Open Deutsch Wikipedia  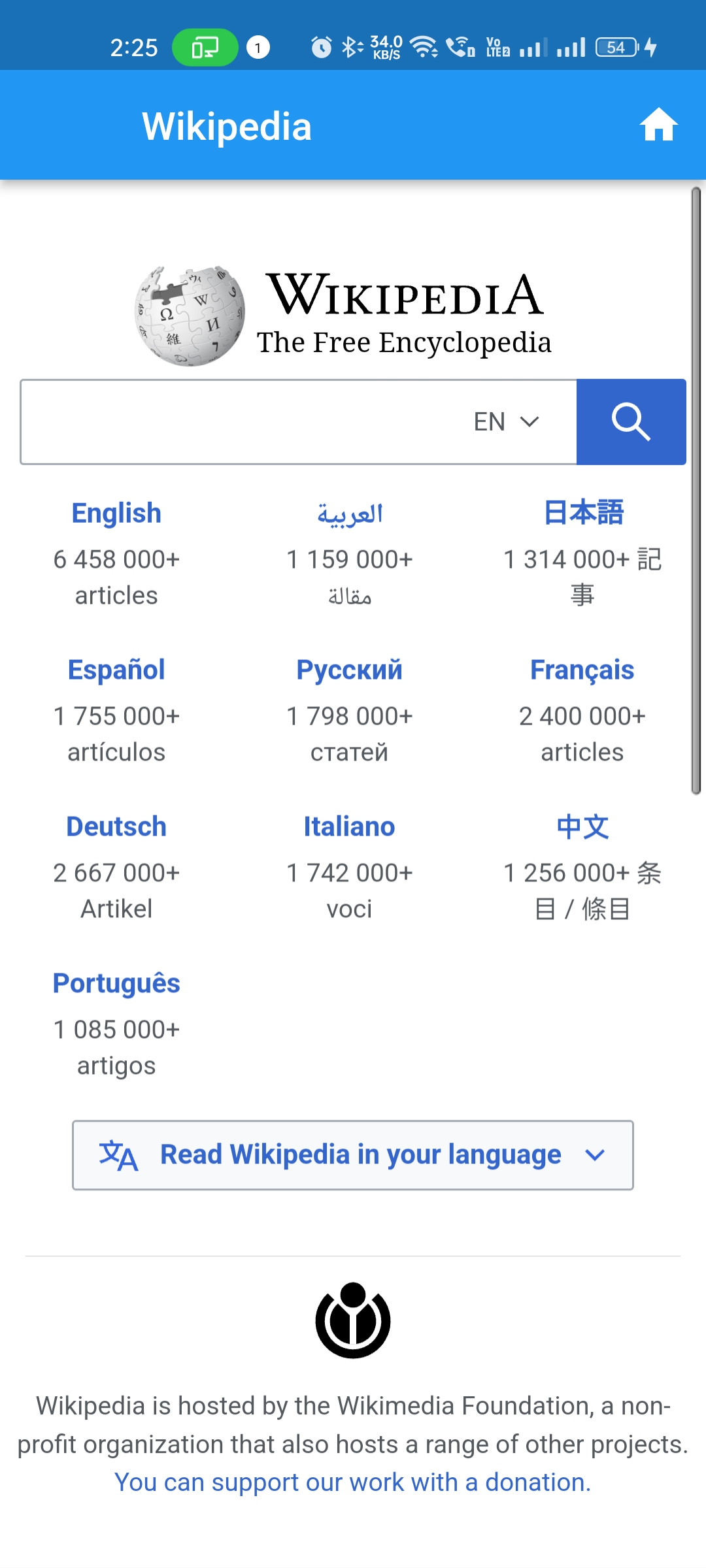116,827
